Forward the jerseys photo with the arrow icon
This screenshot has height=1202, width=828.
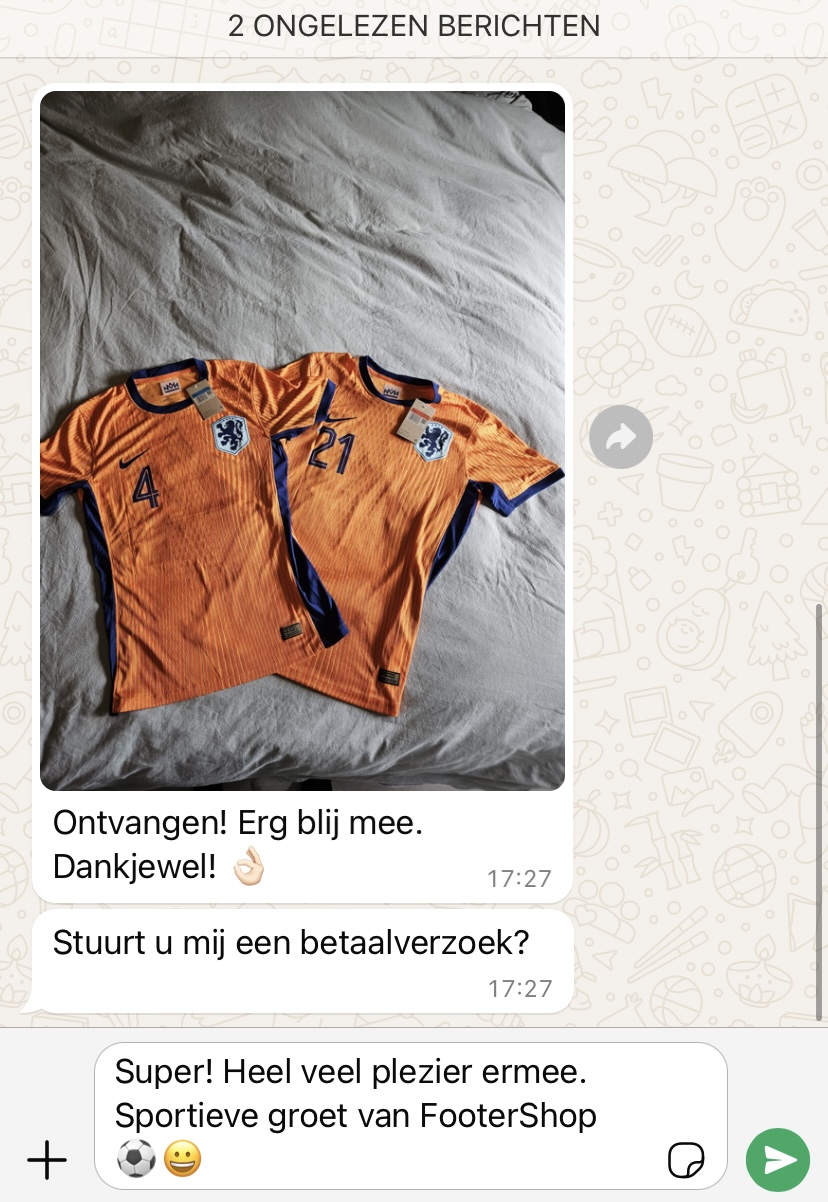621,437
